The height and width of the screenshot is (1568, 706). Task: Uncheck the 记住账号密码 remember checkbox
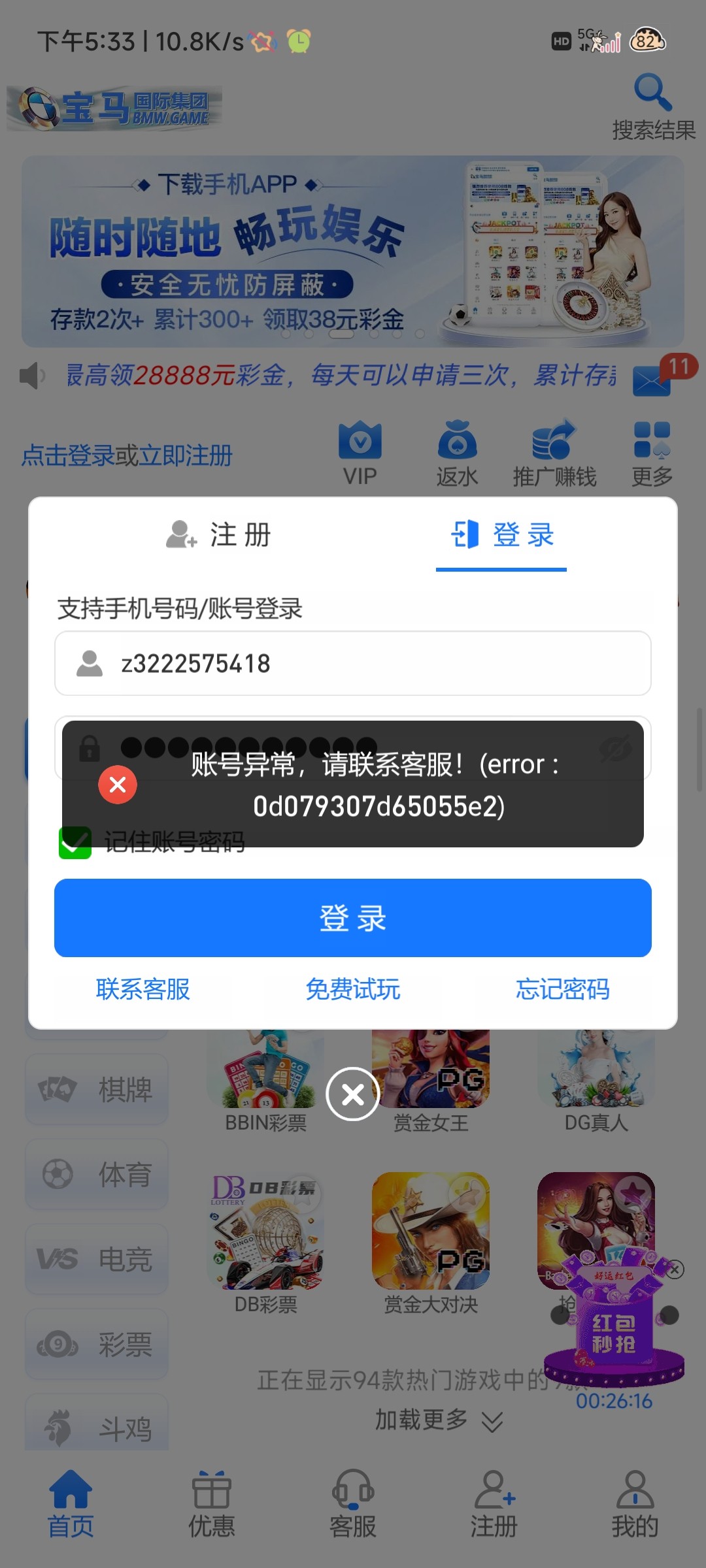coord(75,843)
